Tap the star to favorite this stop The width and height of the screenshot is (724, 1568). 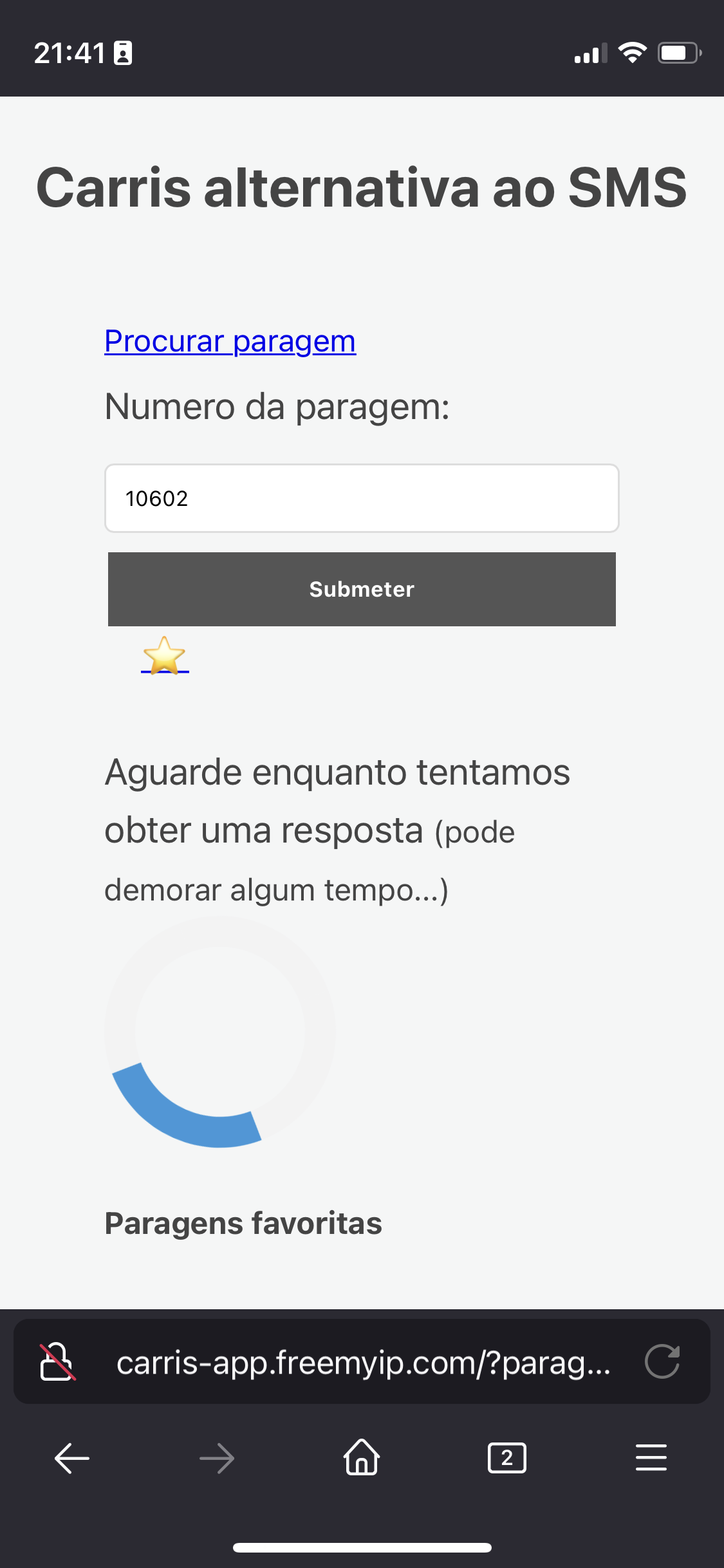click(165, 655)
